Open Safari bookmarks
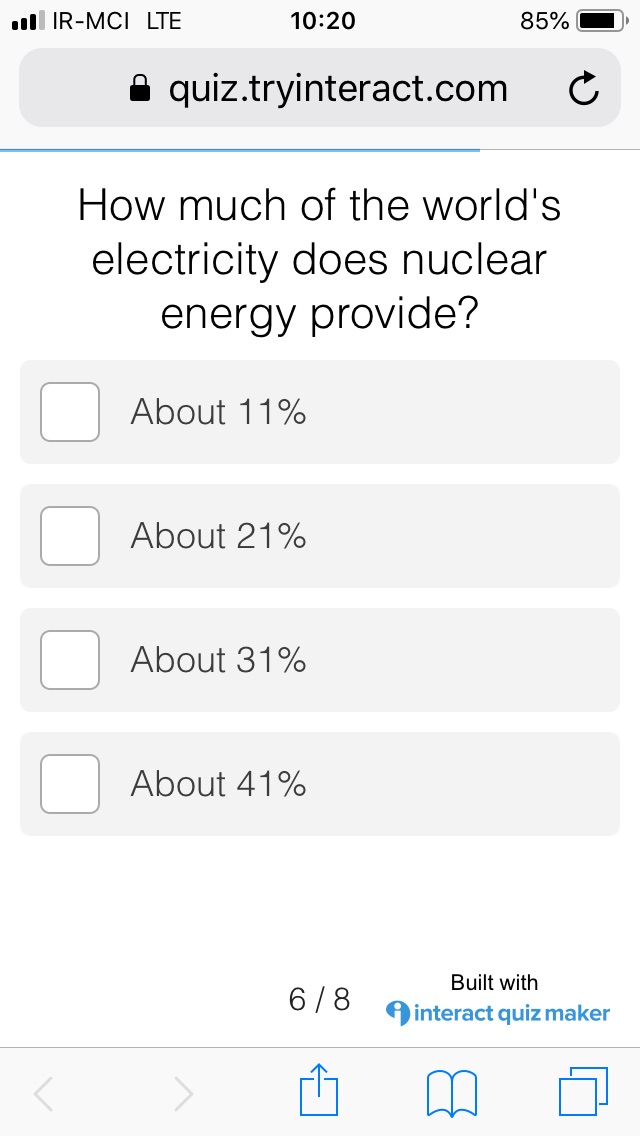This screenshot has width=640, height=1136. pos(452,1093)
